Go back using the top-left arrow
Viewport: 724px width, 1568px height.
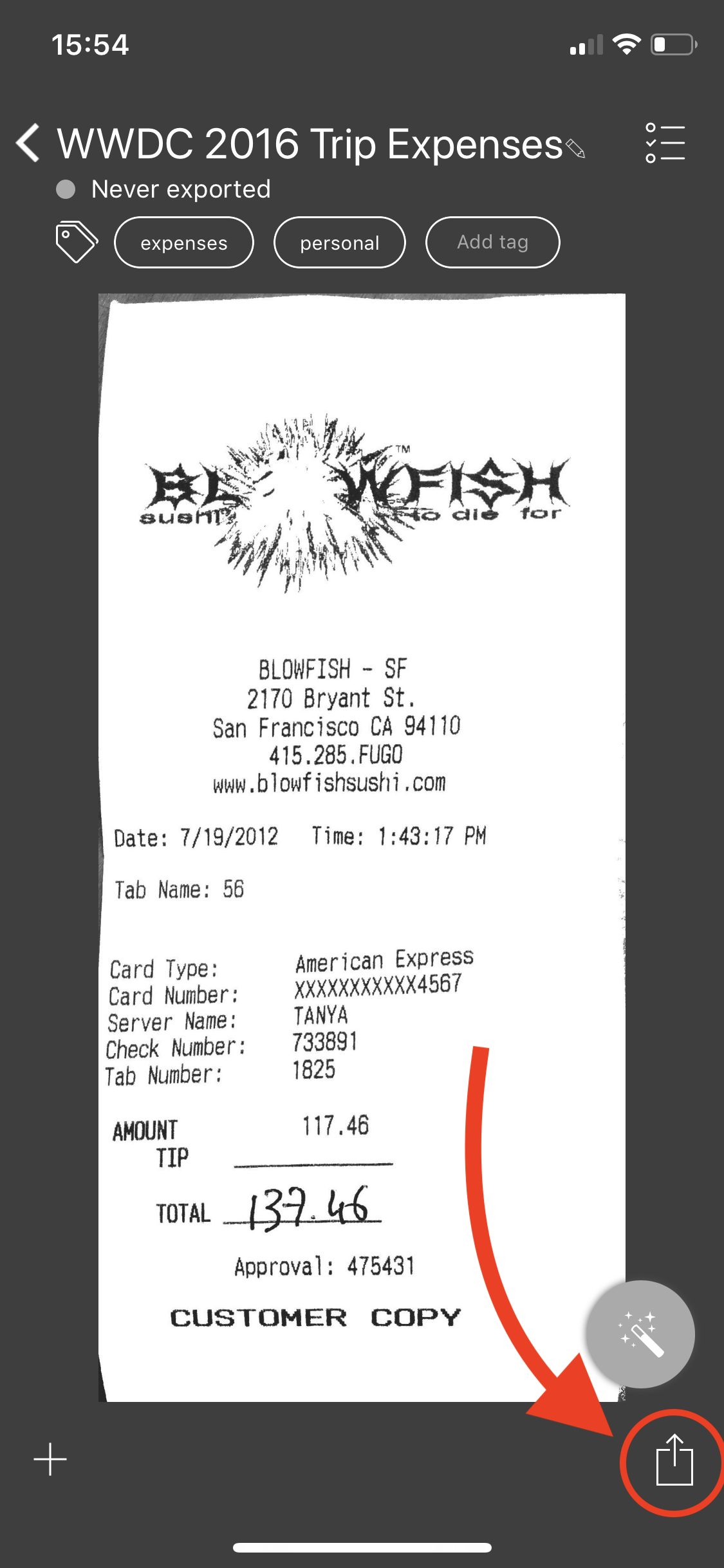click(x=28, y=142)
